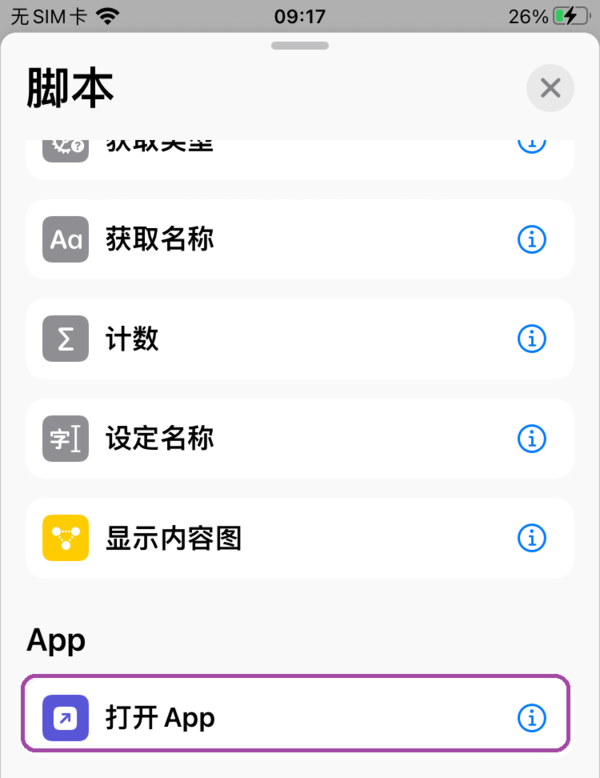600x778 pixels.
Task: Show info for 获取名称
Action: pyautogui.click(x=532, y=240)
